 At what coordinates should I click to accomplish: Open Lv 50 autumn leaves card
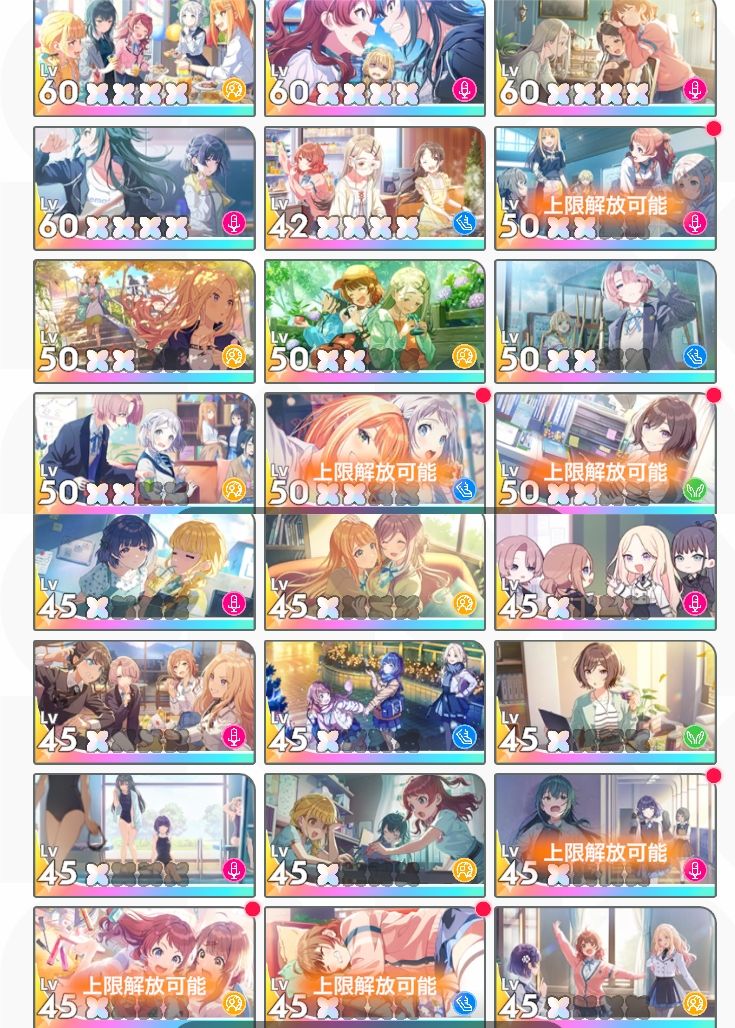[x=144, y=321]
